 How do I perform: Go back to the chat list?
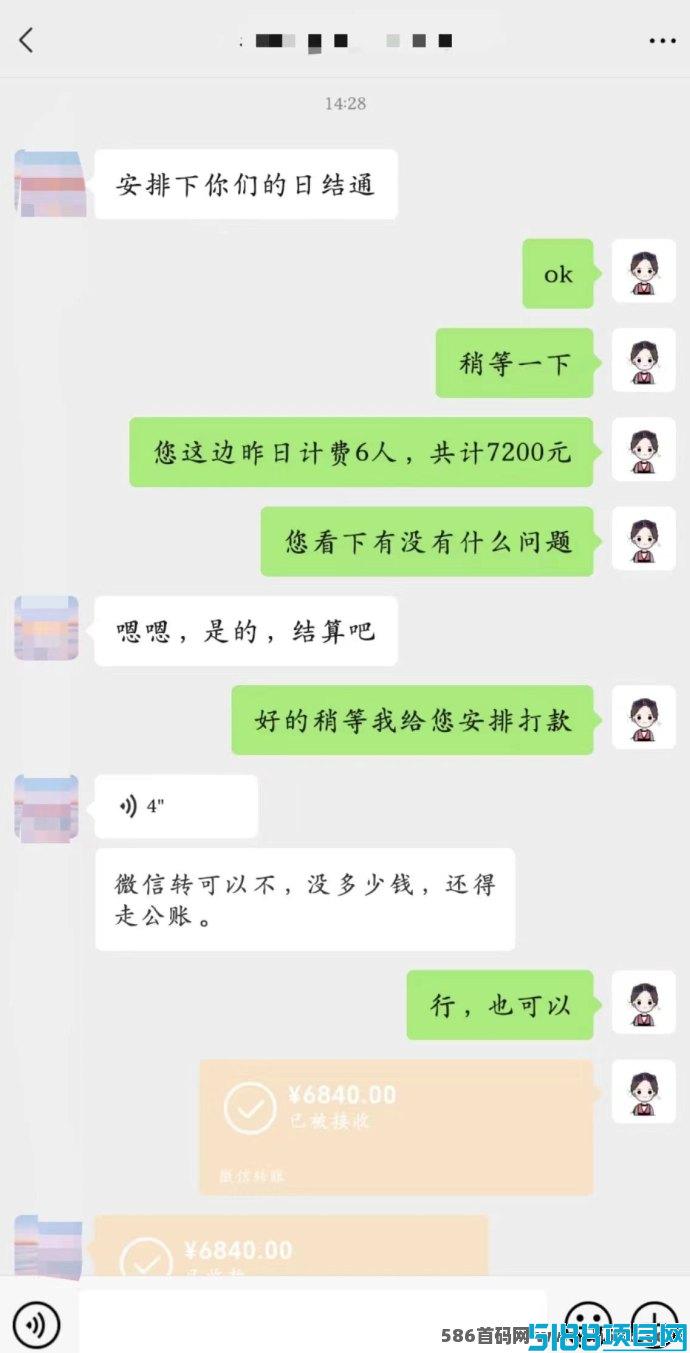tap(27, 40)
